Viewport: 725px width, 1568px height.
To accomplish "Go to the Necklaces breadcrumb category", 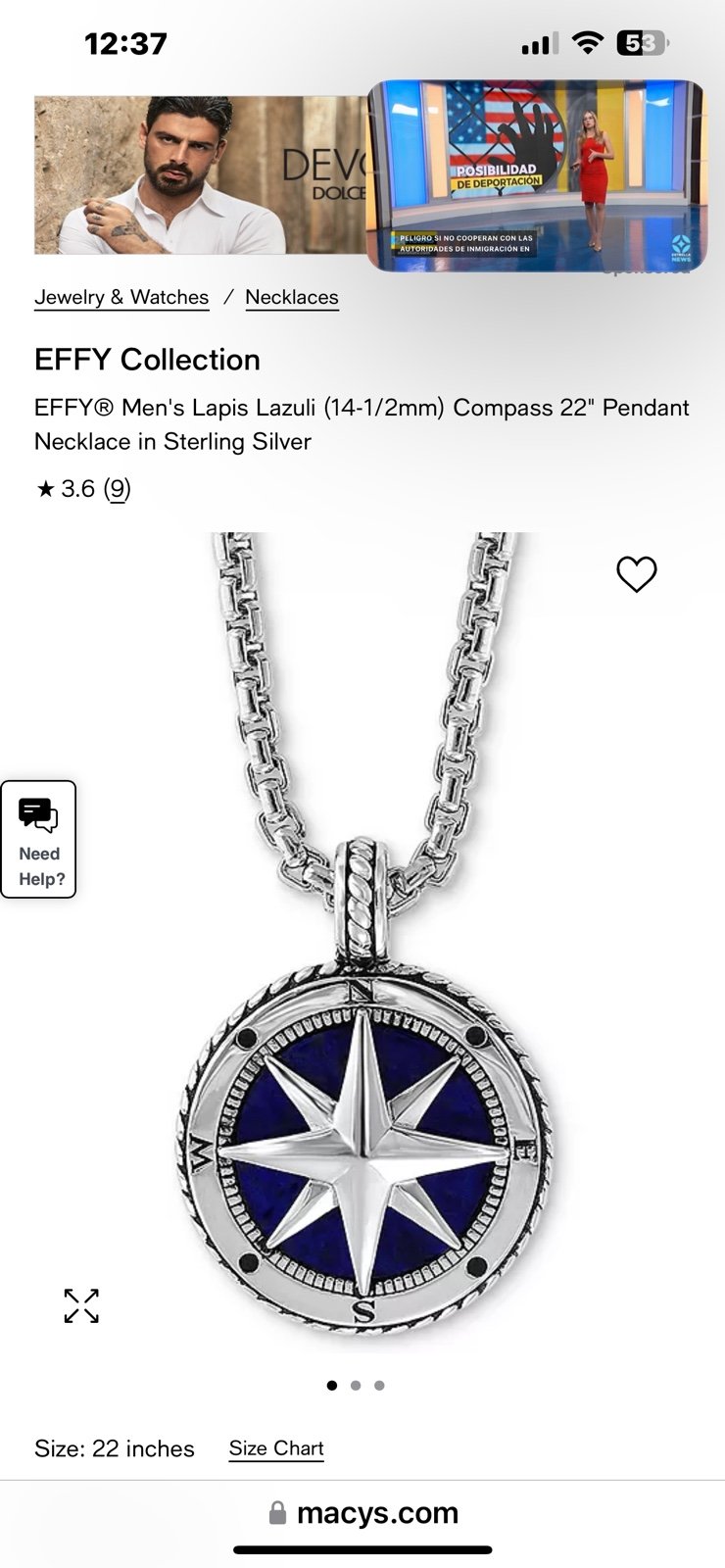I will click(292, 297).
